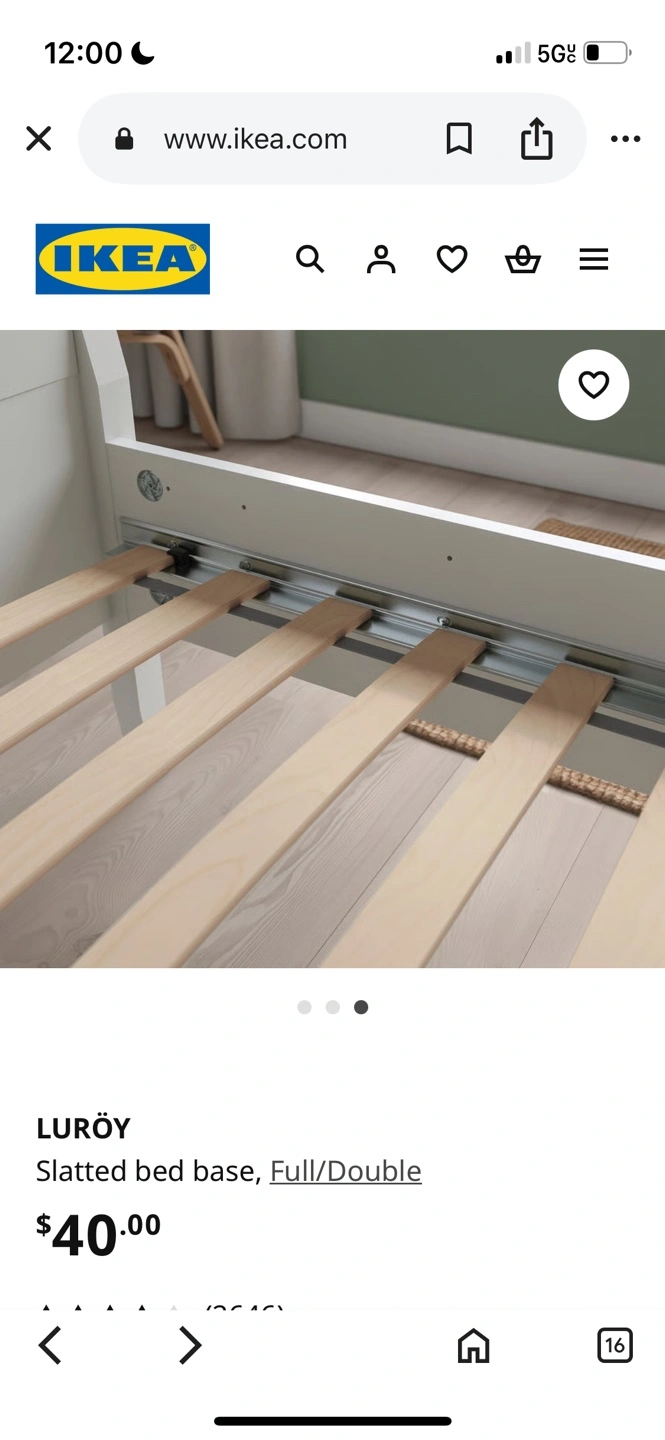Open the Full/Double size link
Image resolution: width=665 pixels, height=1440 pixels.
pyautogui.click(x=346, y=1171)
